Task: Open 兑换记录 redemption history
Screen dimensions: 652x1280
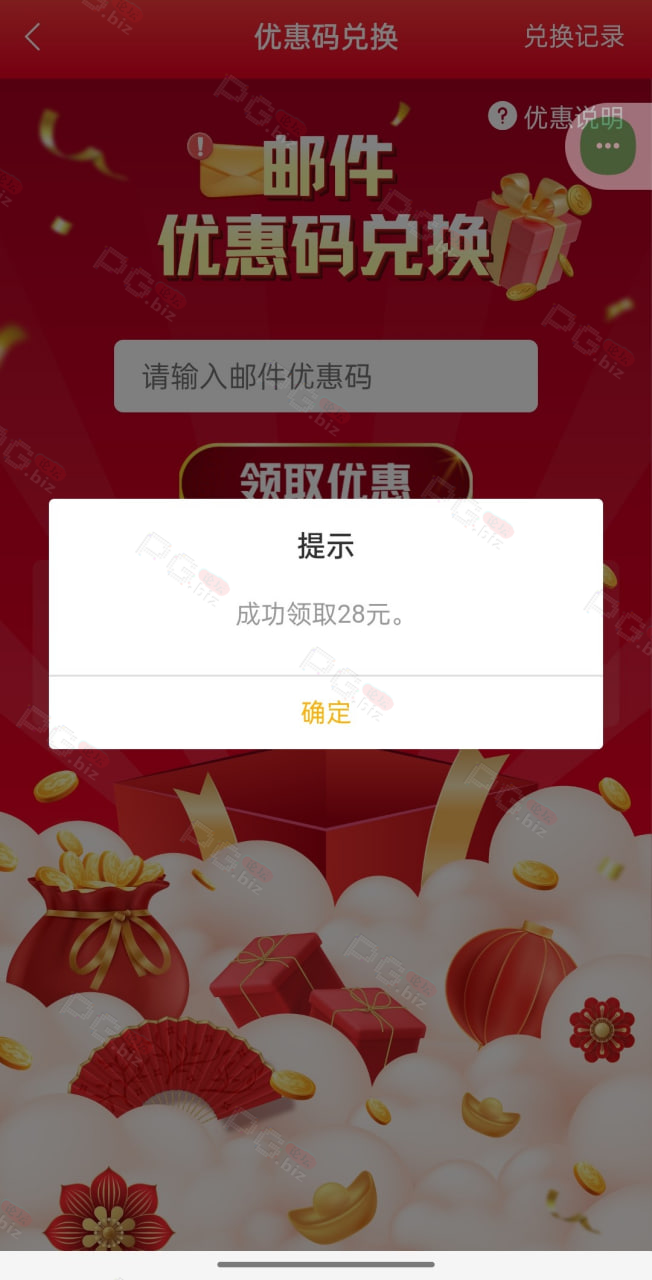Action: (574, 37)
